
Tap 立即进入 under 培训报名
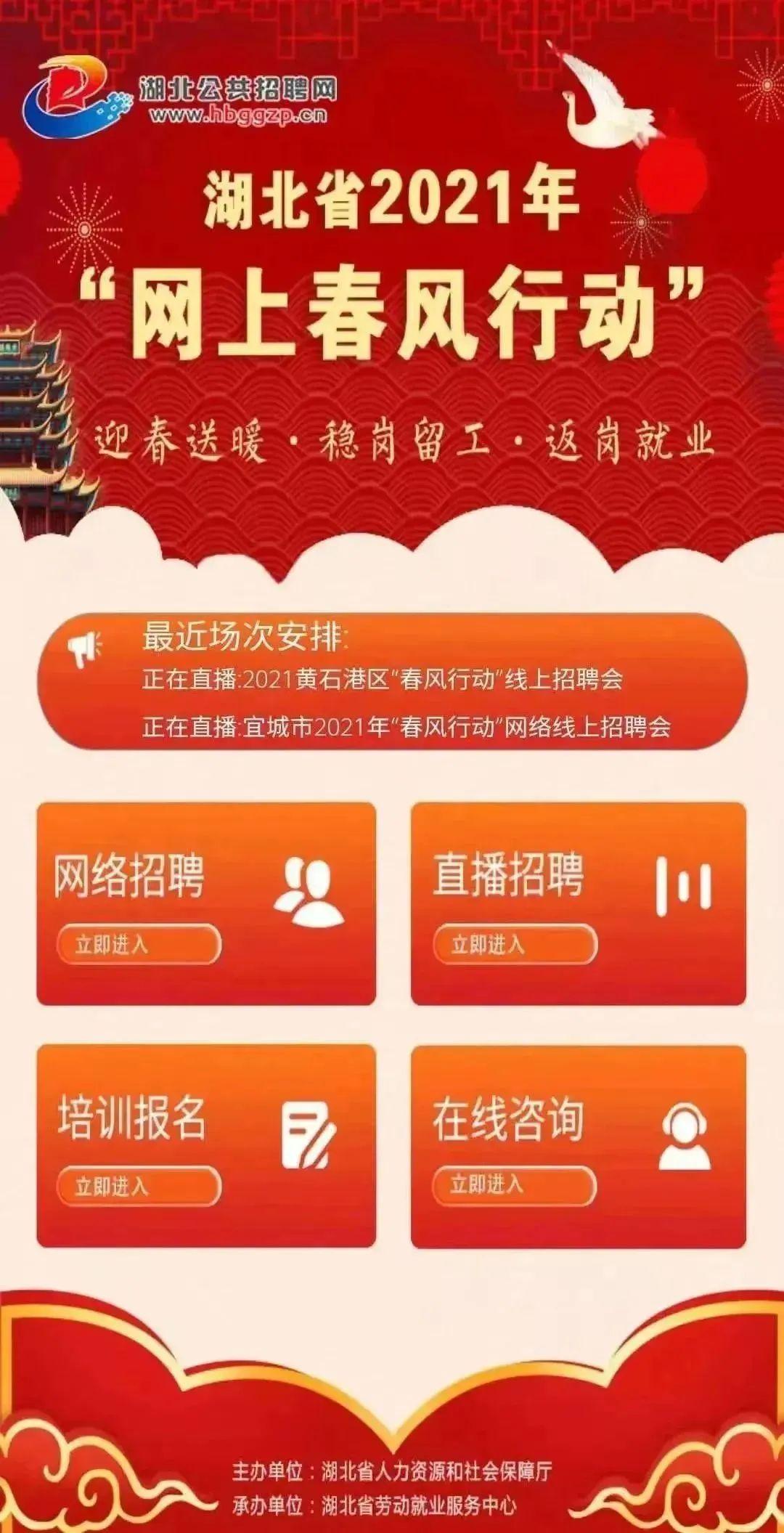tap(139, 1186)
